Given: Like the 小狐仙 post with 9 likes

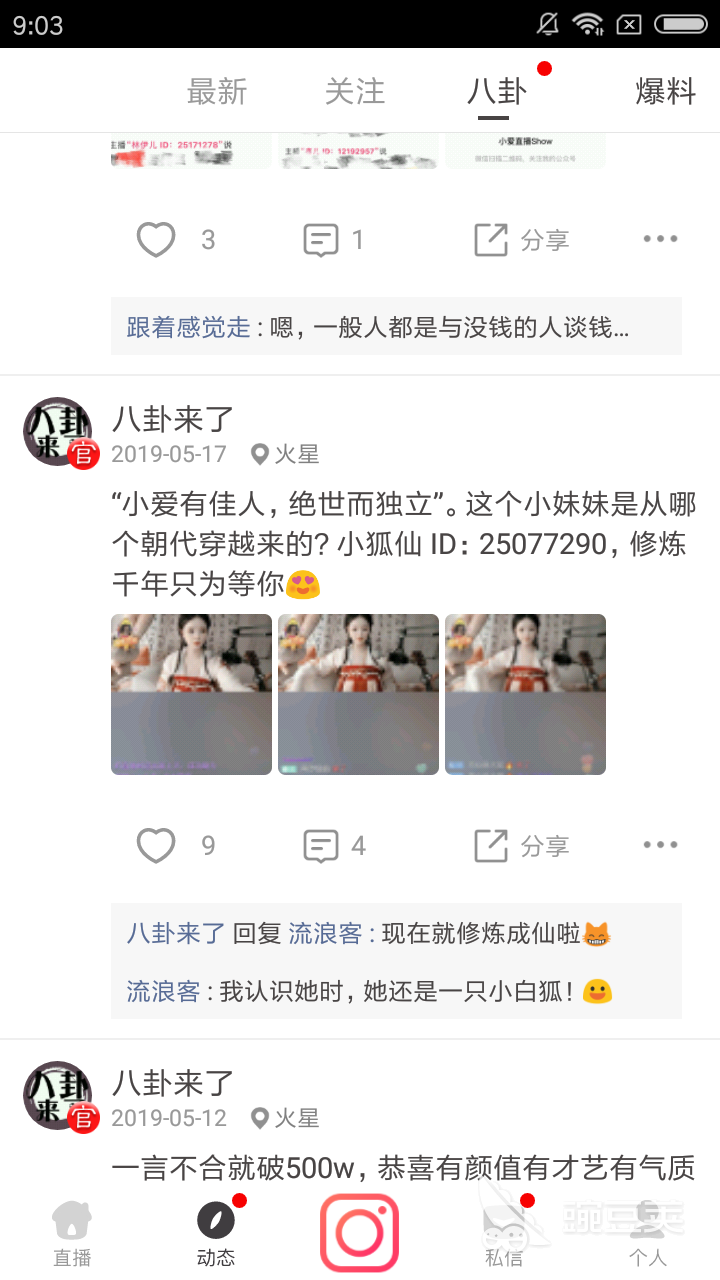Looking at the screenshot, I should [156, 846].
